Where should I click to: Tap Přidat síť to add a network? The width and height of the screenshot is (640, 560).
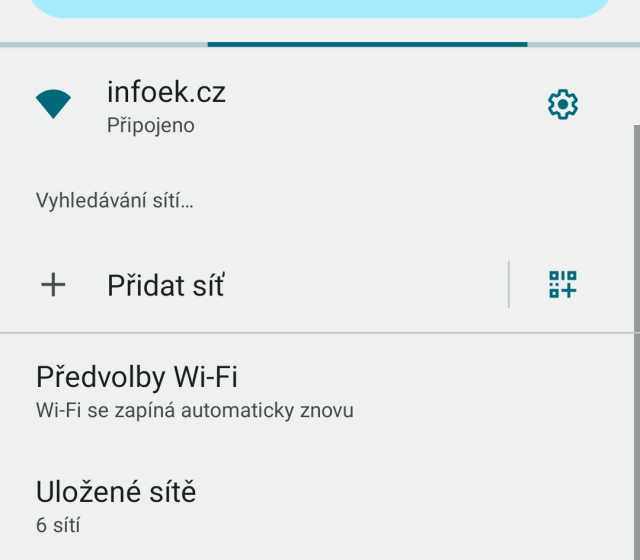165,285
